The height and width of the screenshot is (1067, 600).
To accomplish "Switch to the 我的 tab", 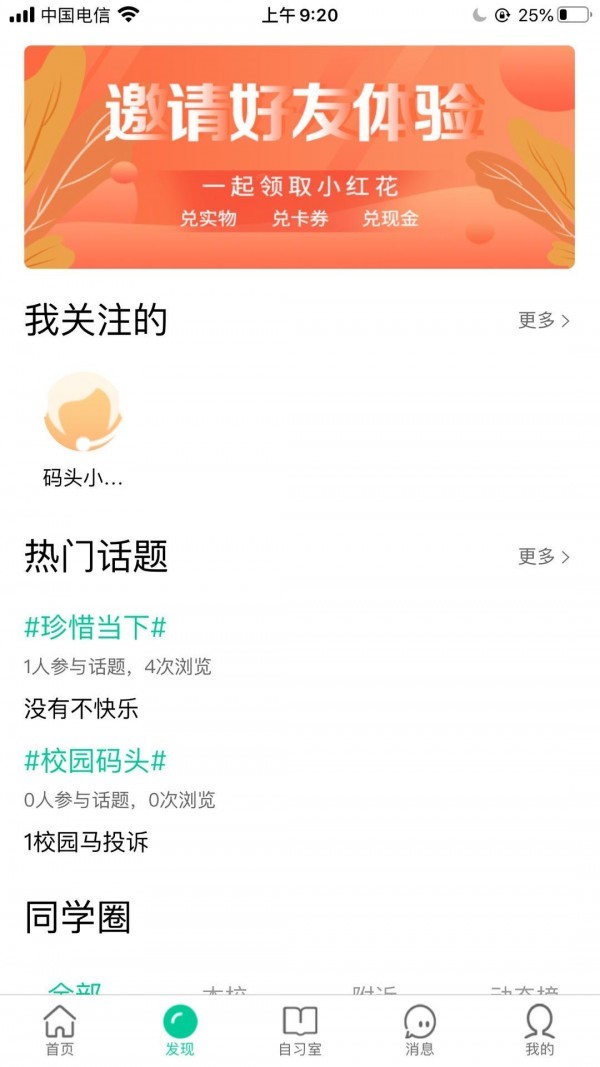I will tap(539, 1030).
